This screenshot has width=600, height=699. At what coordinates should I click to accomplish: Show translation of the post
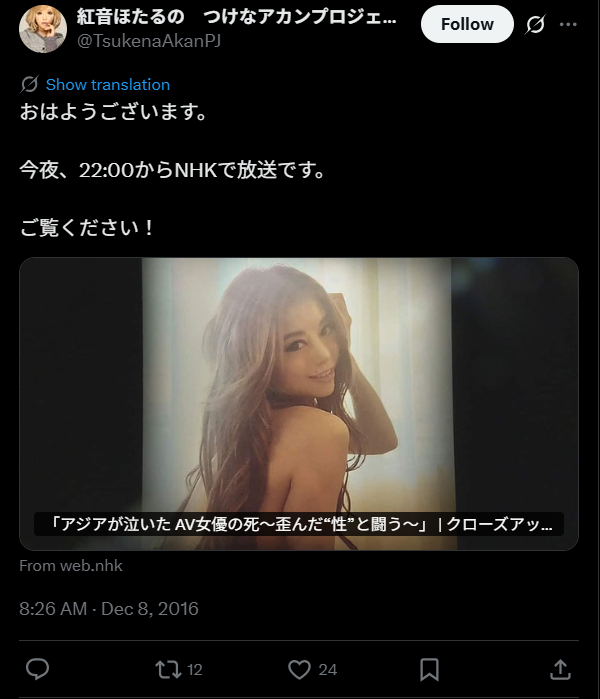[x=107, y=85]
